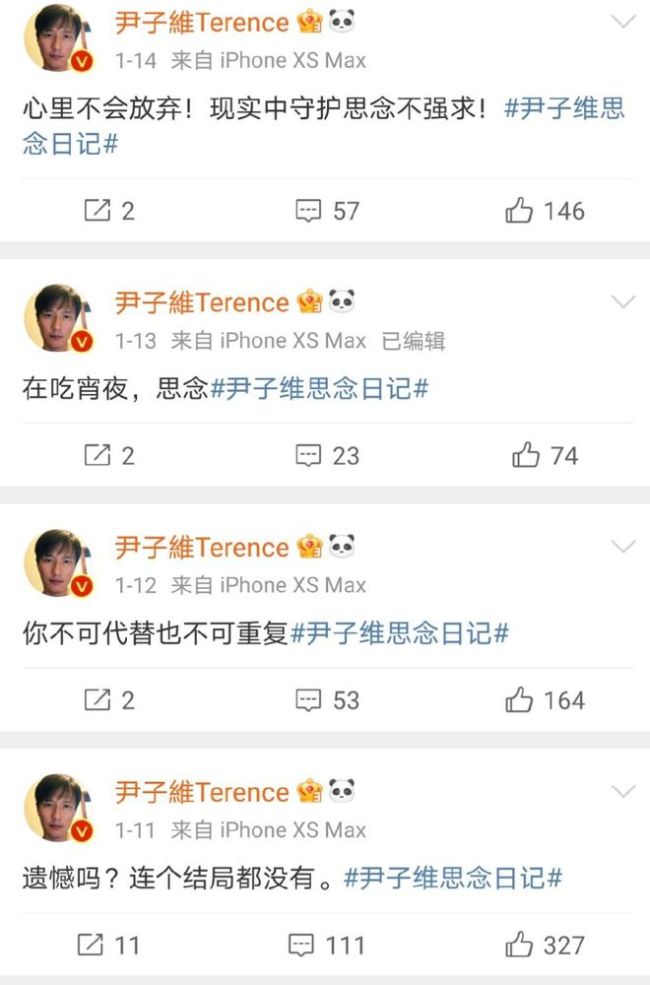Like the 你不可代替也不可重复 post
Image resolution: width=650 pixels, height=985 pixels.
[545, 700]
